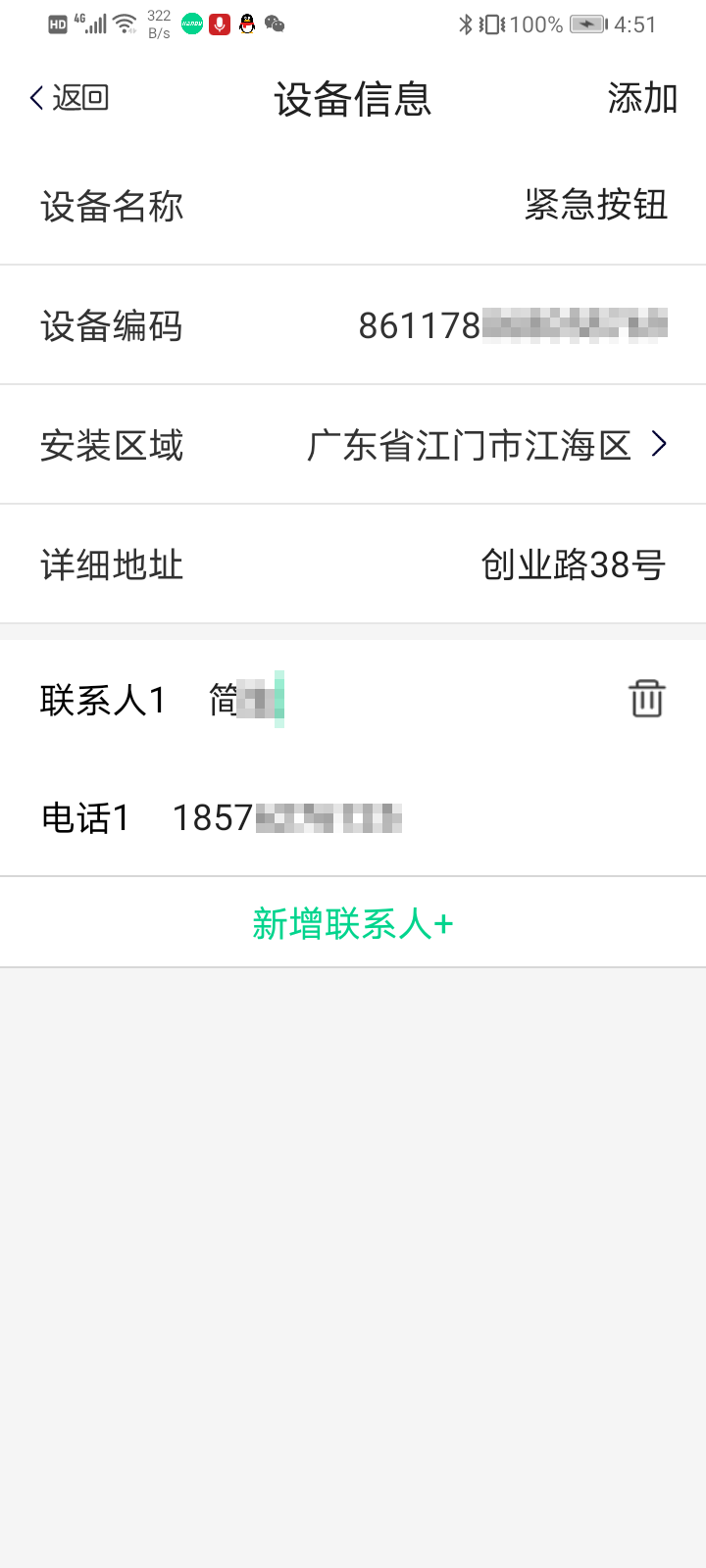Delete 联系人1 with the trash icon
Screen dimensions: 706x1568
coord(646,700)
